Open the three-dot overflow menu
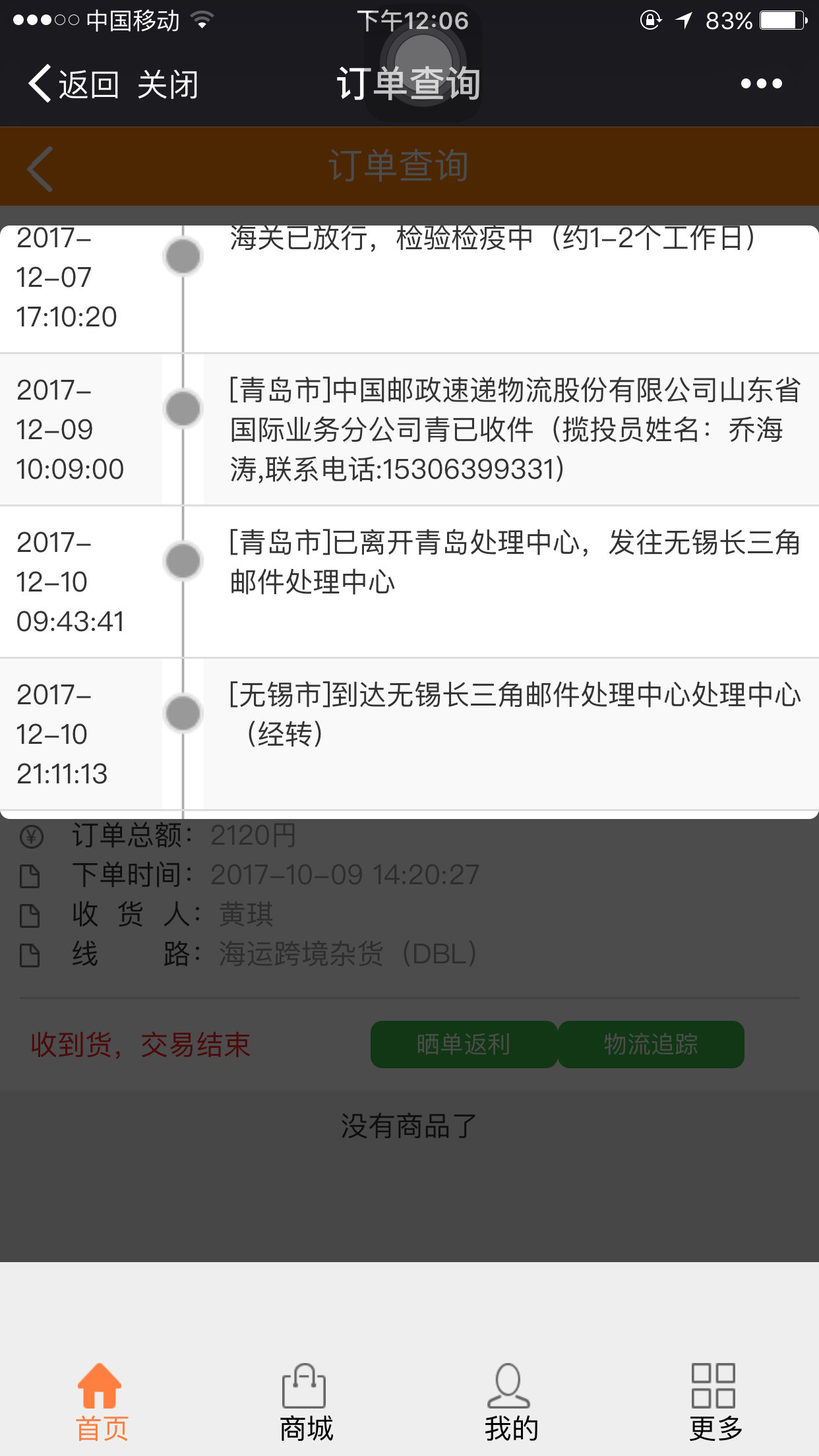This screenshot has height=1456, width=819. tap(761, 84)
